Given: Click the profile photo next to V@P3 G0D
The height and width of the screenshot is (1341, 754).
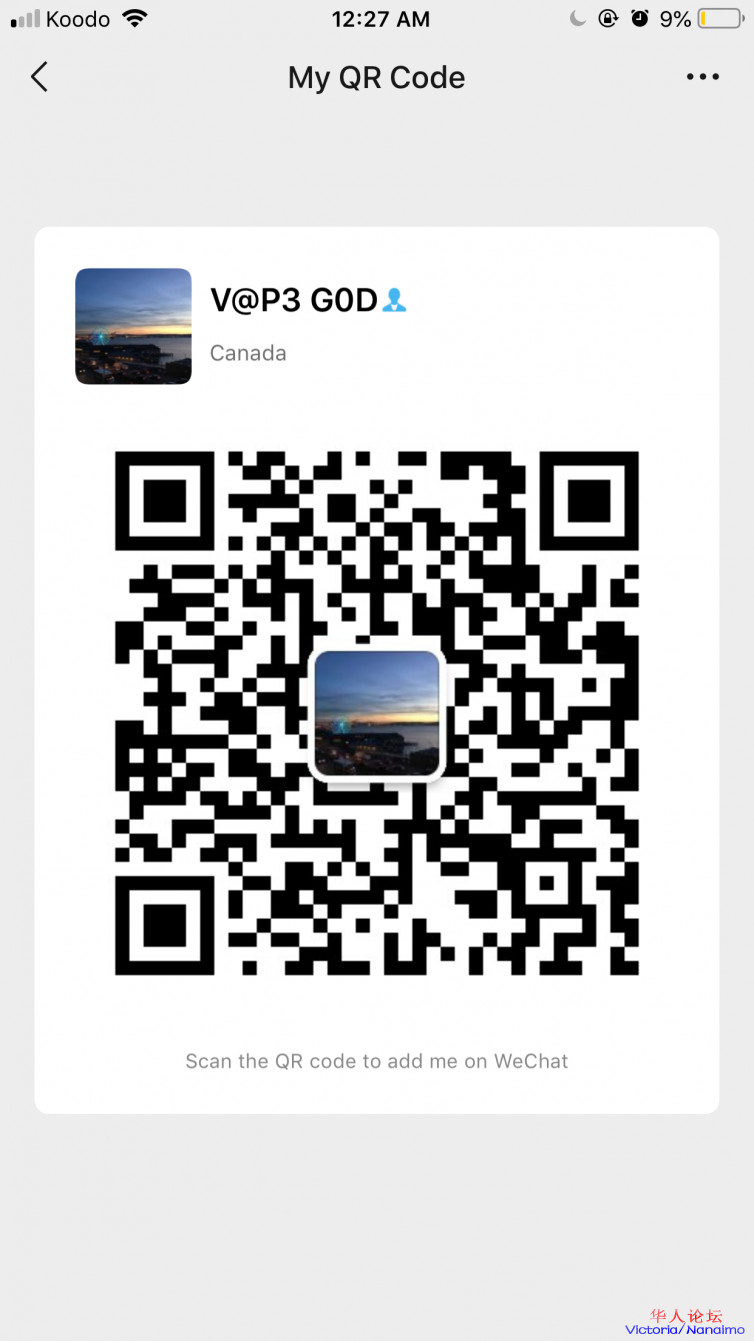Looking at the screenshot, I should [132, 326].
